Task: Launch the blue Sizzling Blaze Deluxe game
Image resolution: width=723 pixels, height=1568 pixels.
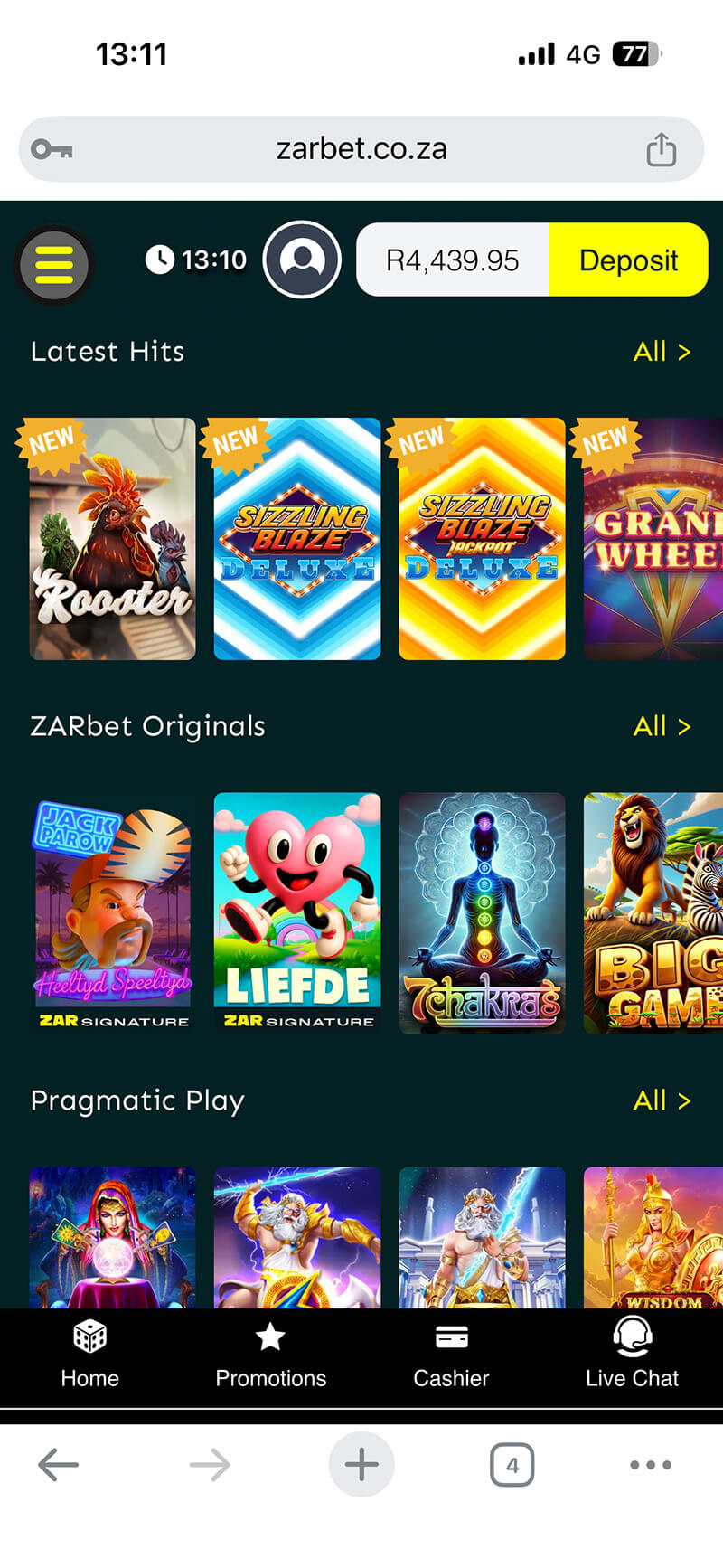Action: click(297, 539)
